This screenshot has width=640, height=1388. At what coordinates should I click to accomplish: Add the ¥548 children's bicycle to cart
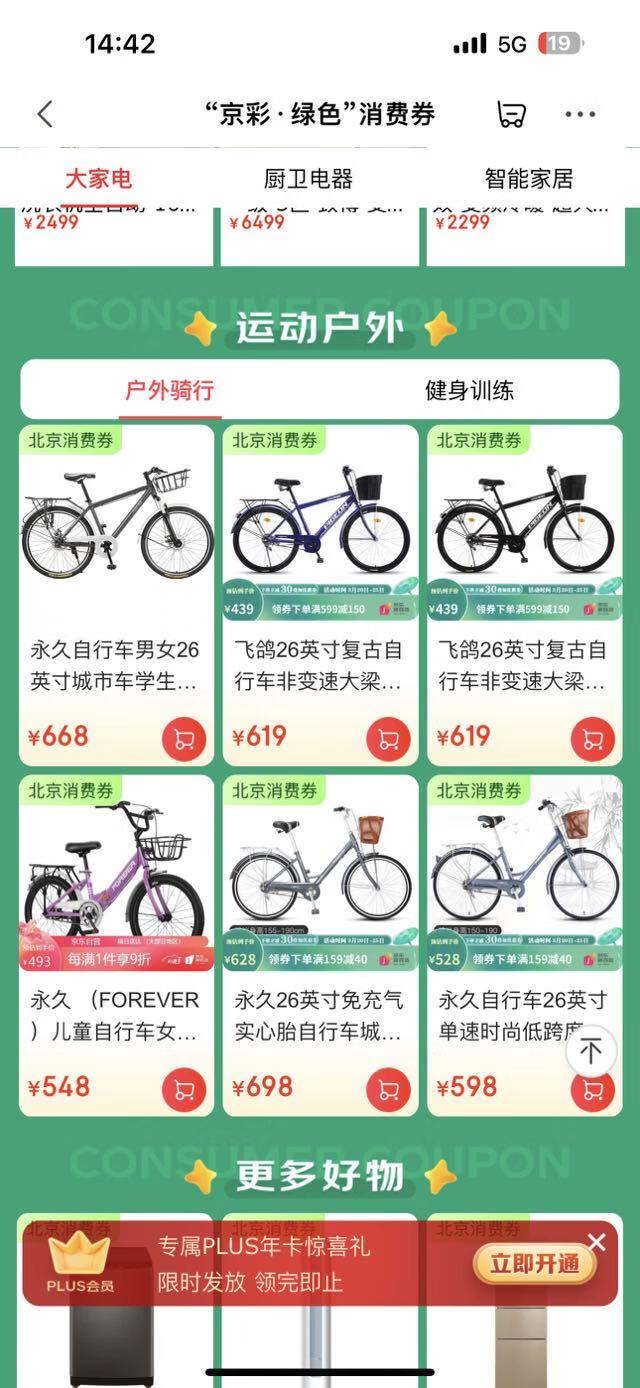pos(184,1090)
